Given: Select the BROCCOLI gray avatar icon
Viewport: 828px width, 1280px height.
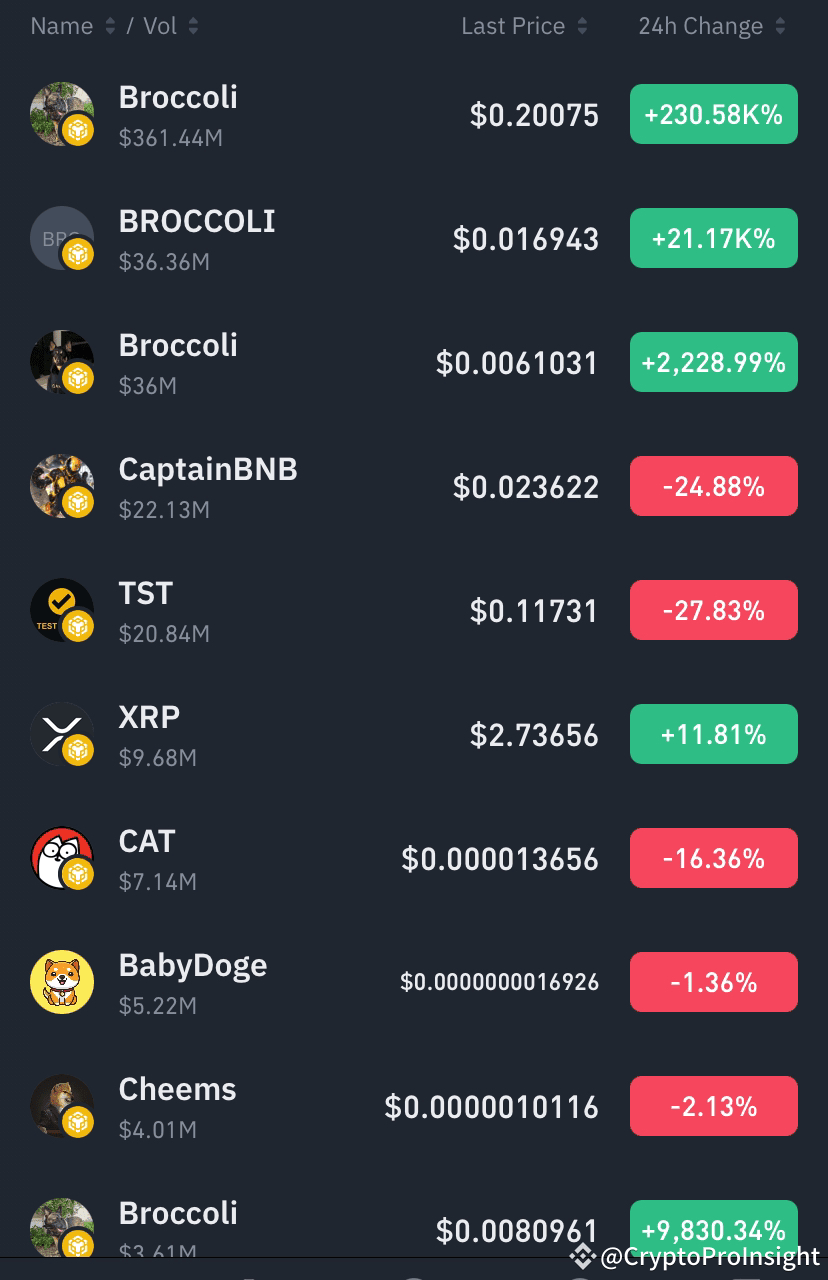Looking at the screenshot, I should (62, 237).
